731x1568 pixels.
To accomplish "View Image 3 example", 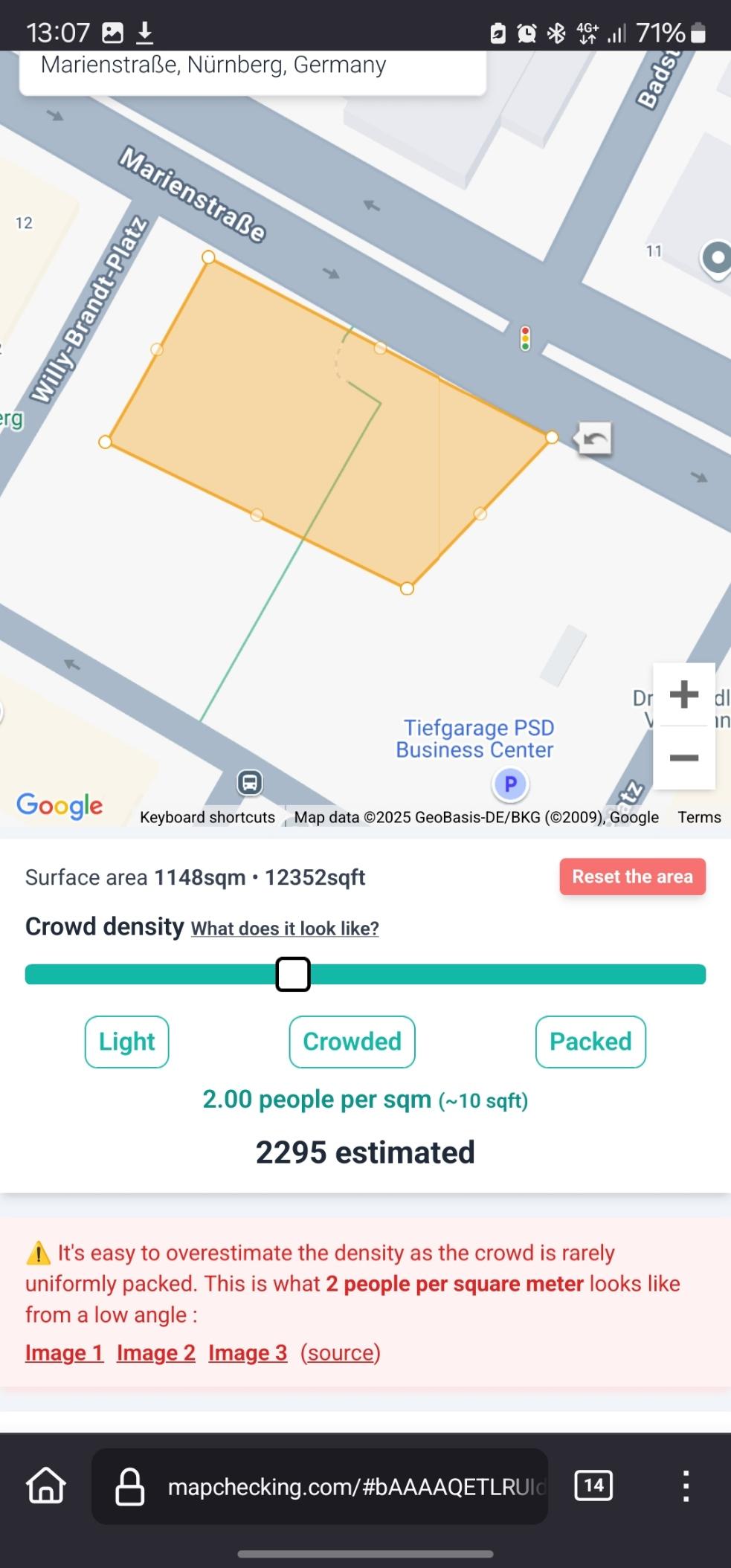I will point(248,1352).
